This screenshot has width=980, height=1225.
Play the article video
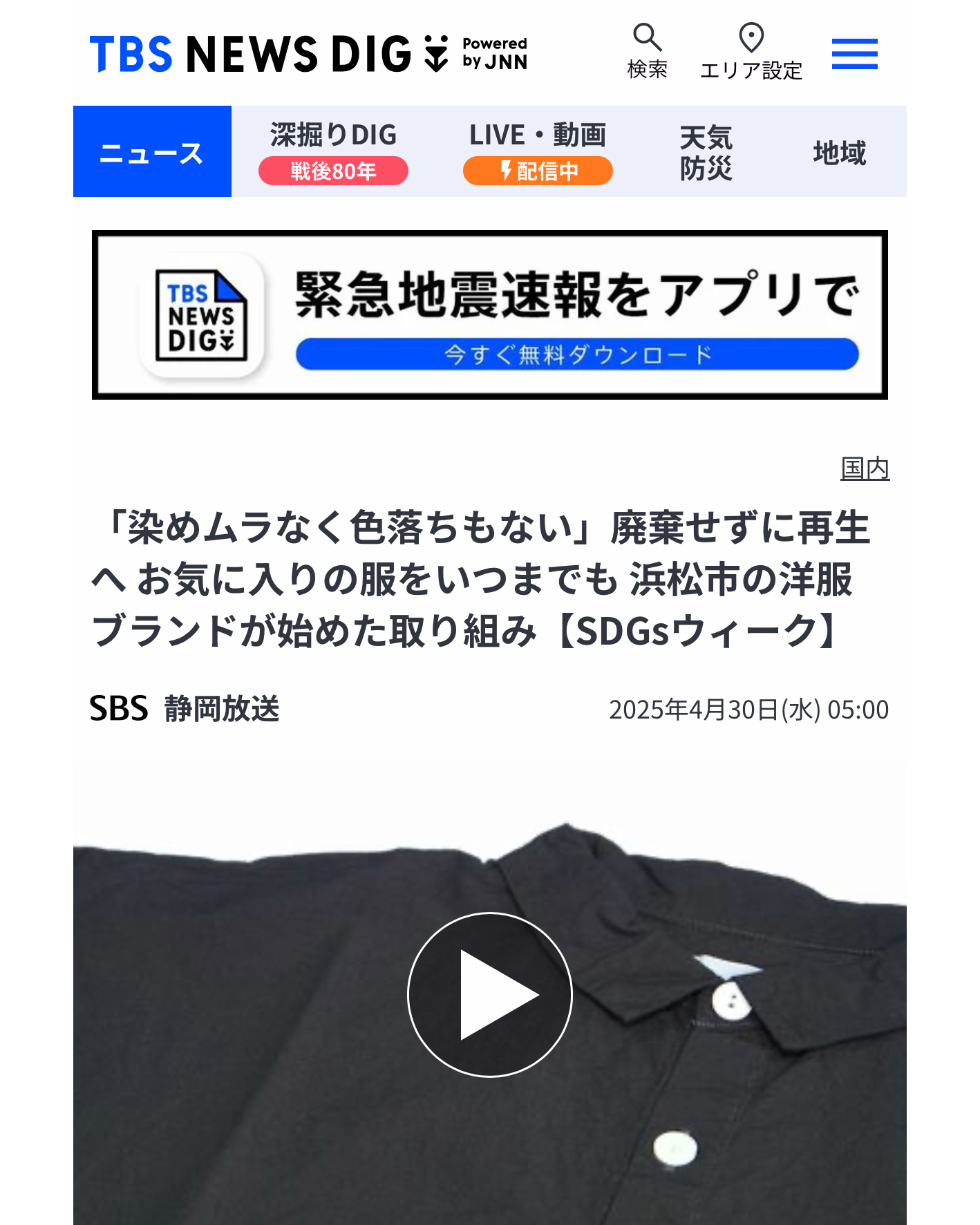click(x=489, y=994)
